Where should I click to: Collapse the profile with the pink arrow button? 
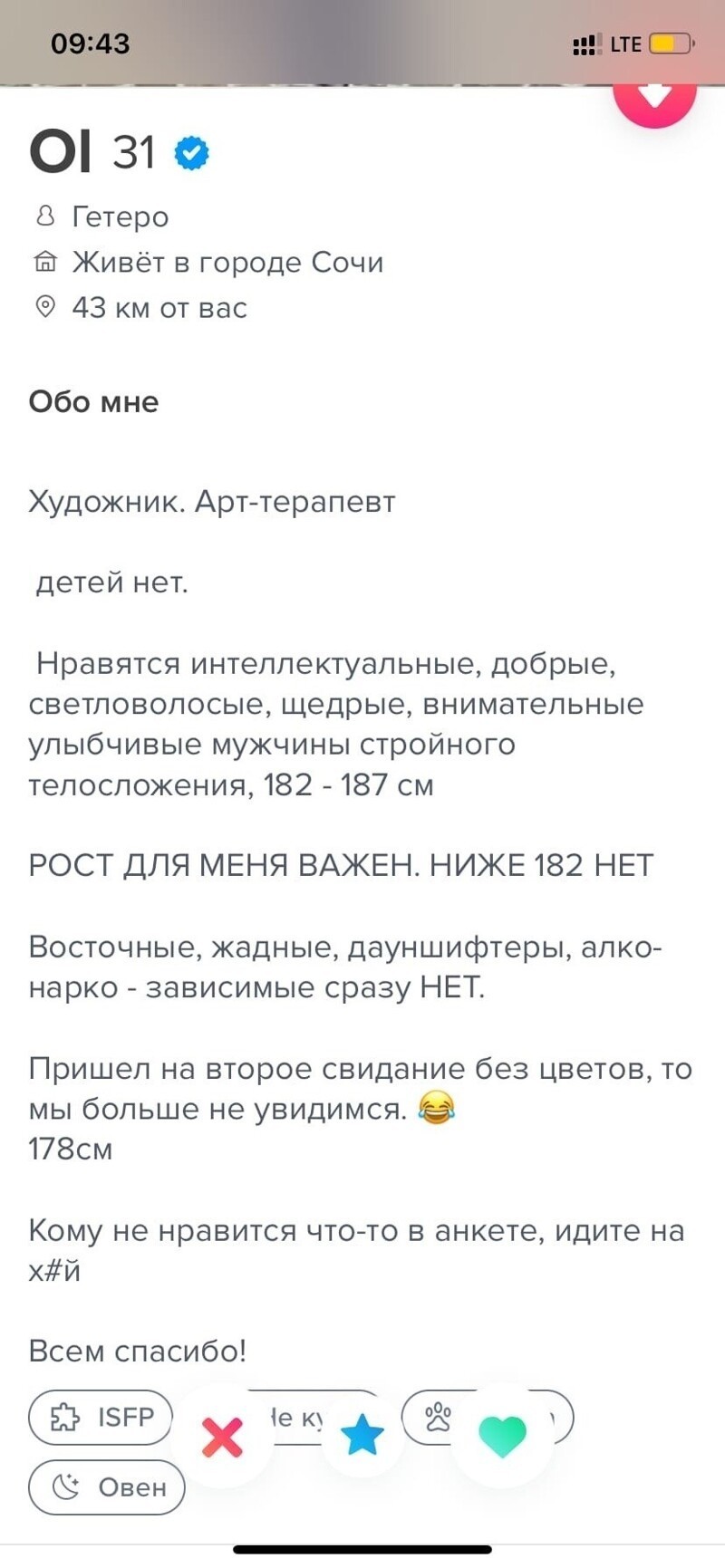coord(654,97)
